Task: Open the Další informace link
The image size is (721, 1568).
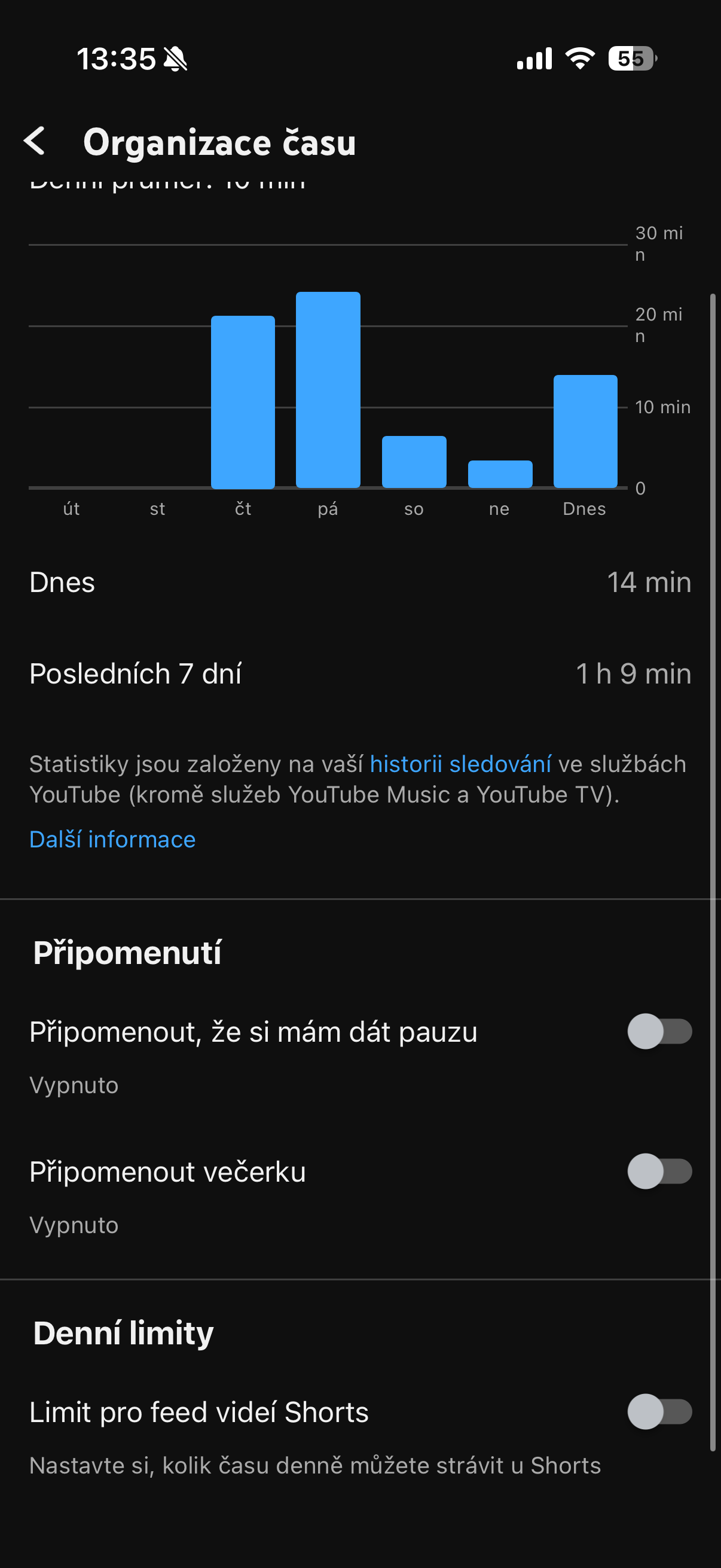Action: pos(112,840)
